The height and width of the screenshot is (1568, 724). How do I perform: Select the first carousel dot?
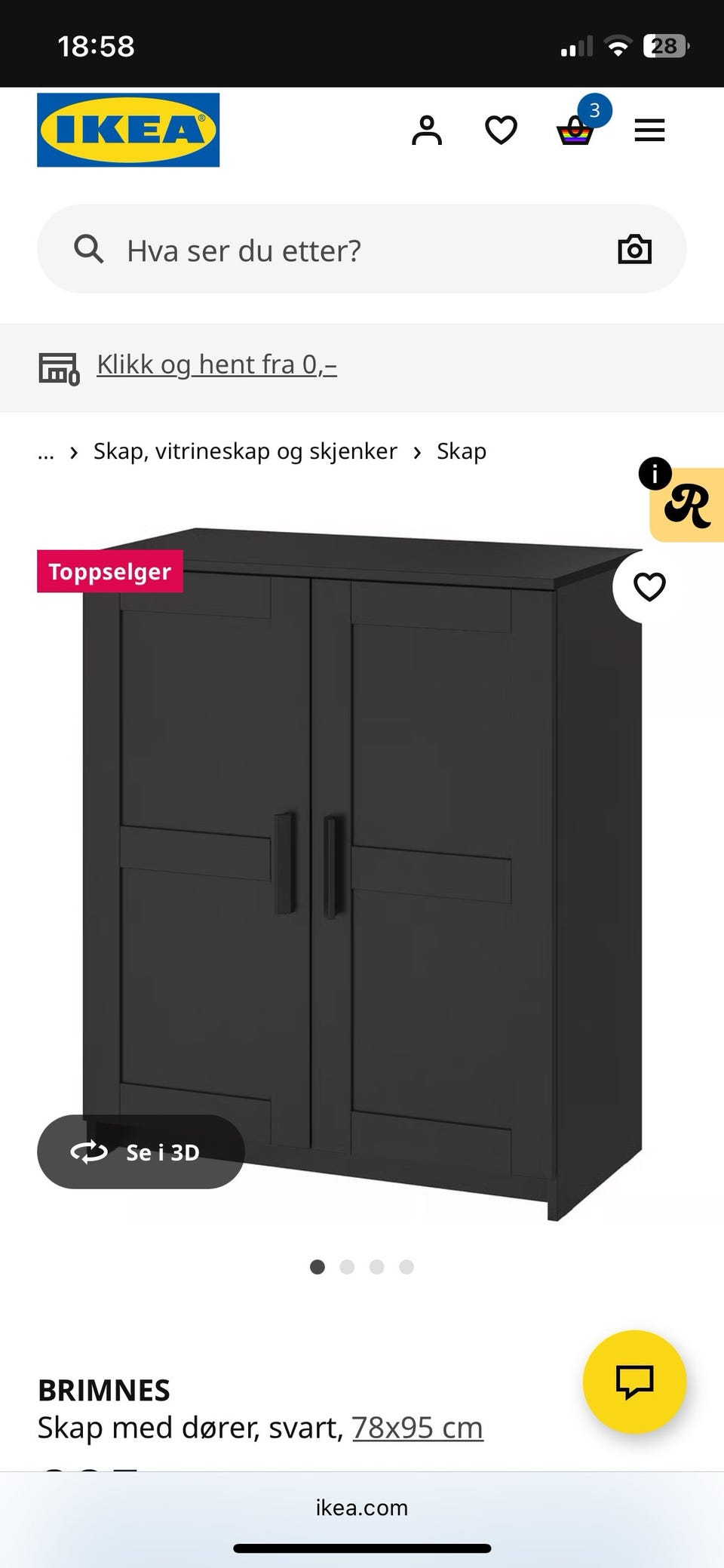pos(318,1267)
